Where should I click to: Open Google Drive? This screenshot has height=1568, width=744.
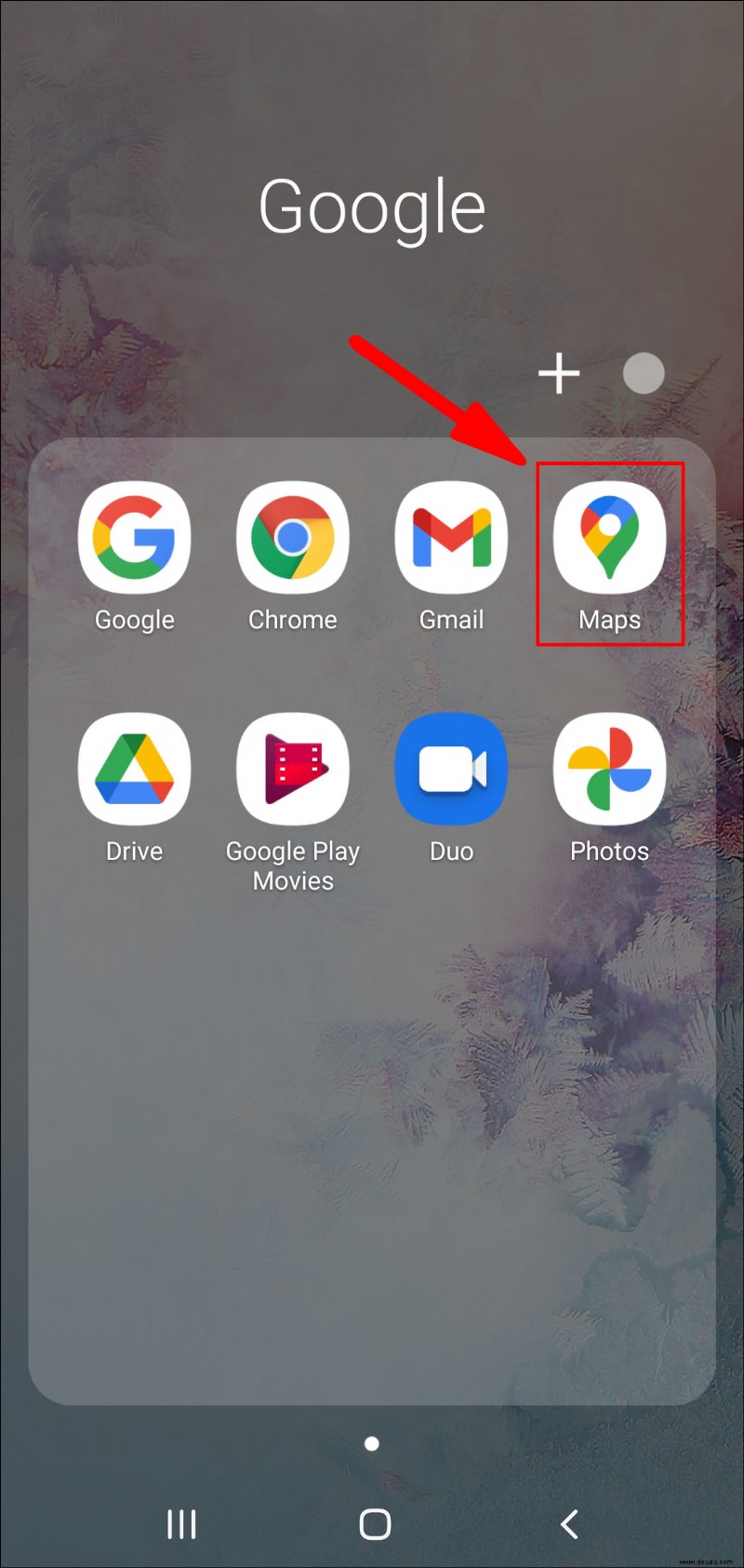pyautogui.click(x=135, y=770)
